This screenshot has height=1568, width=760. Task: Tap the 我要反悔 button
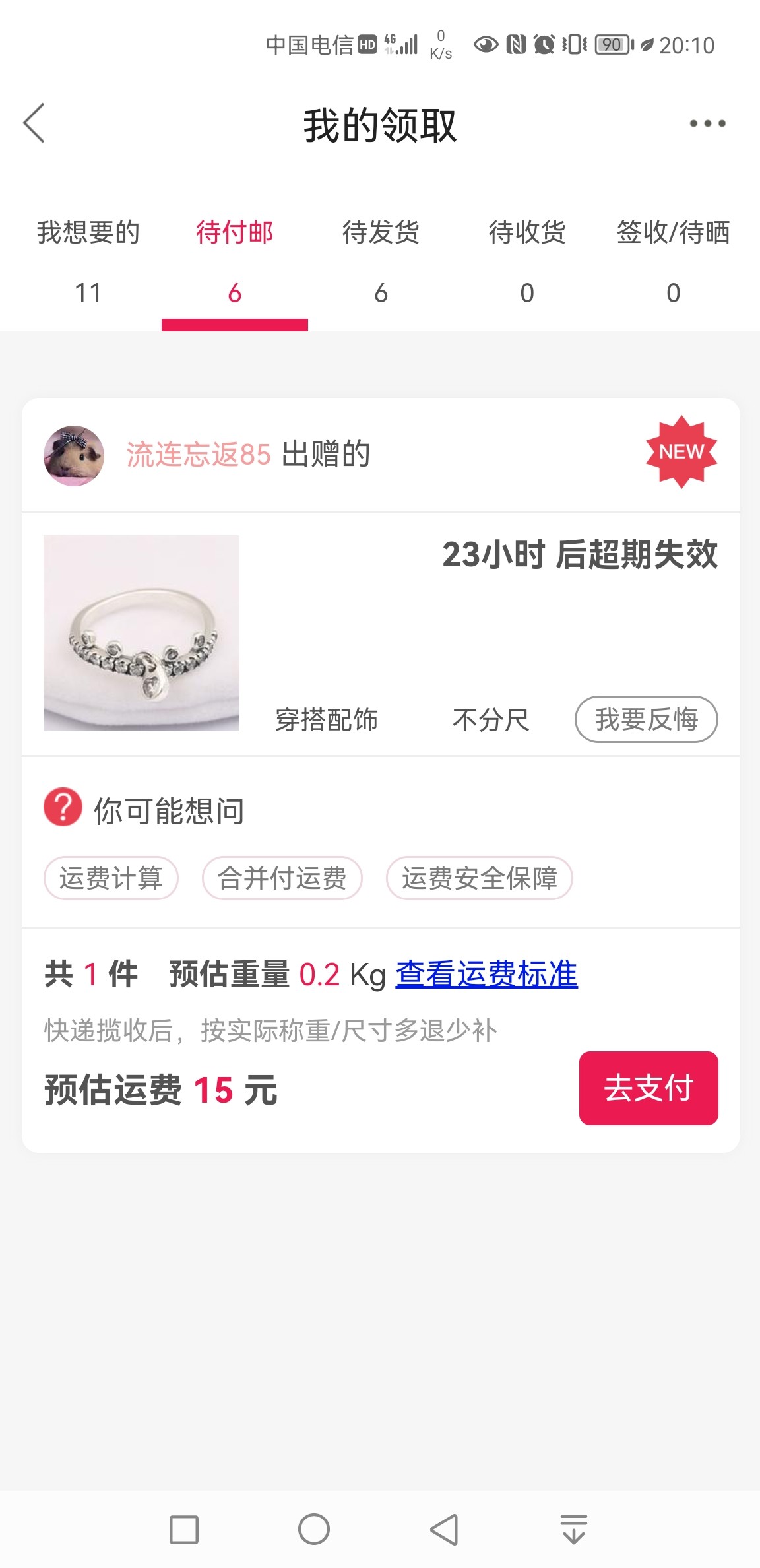click(646, 719)
